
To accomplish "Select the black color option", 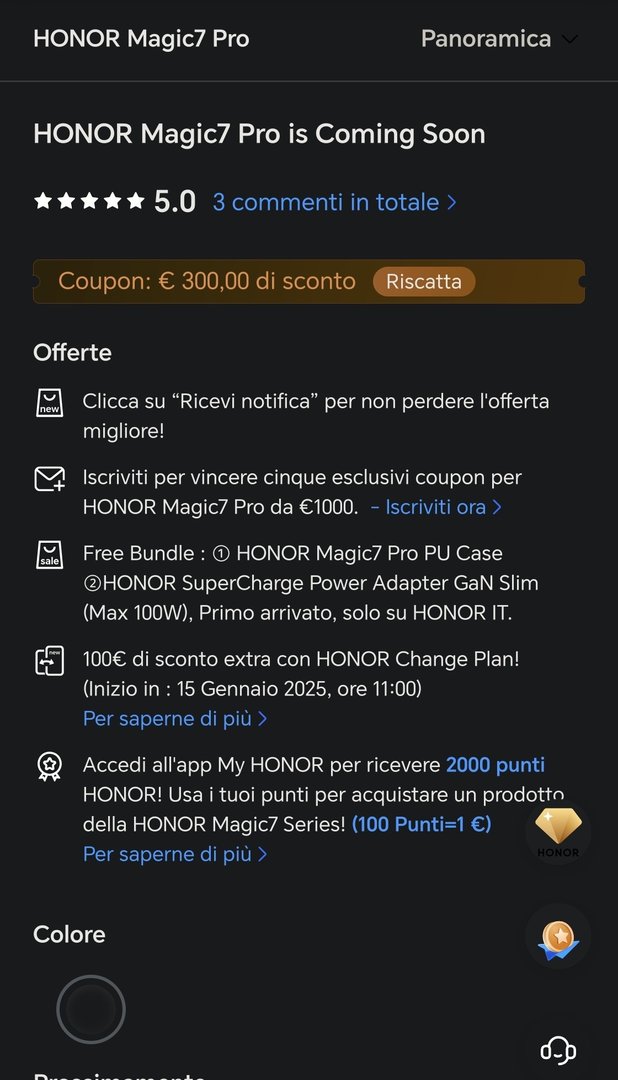I will coord(91,1010).
